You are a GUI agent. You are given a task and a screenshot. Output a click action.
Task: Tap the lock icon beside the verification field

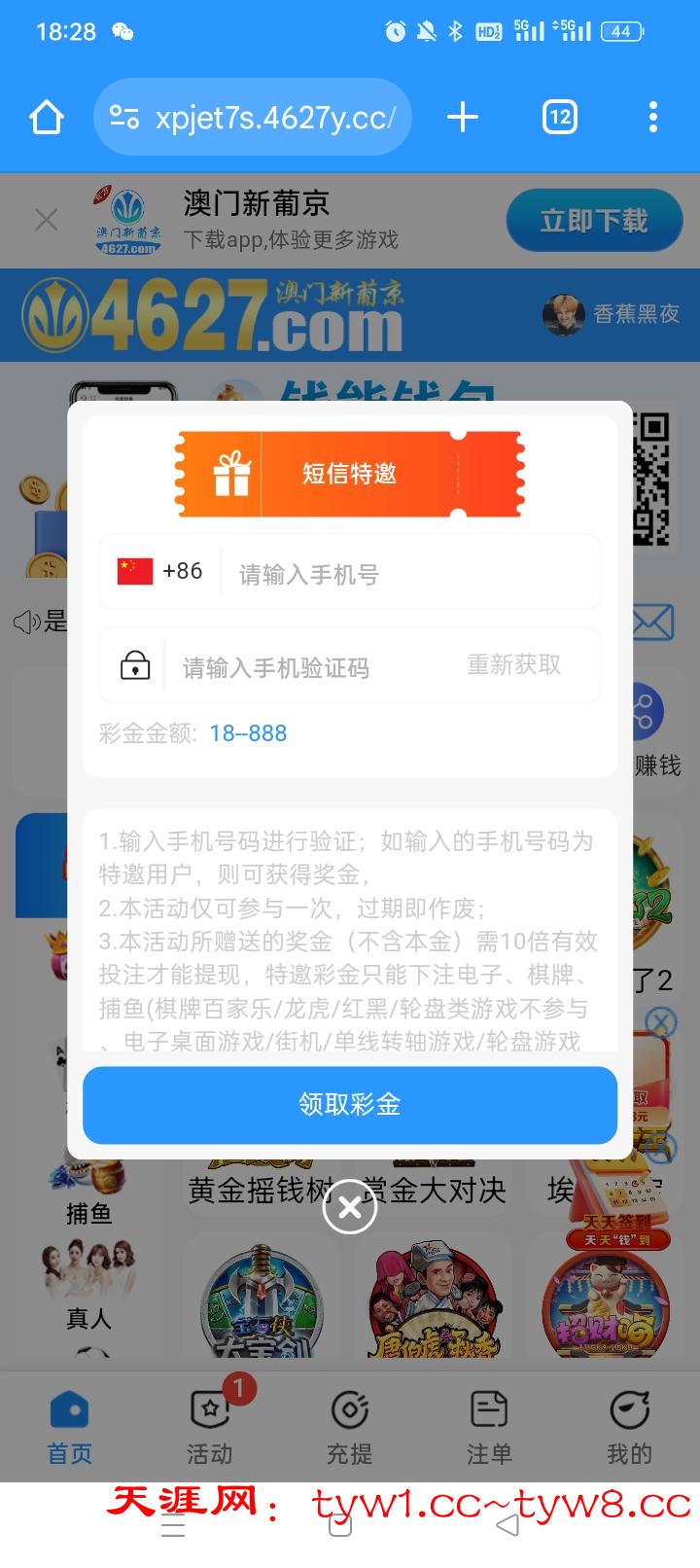pyautogui.click(x=133, y=665)
